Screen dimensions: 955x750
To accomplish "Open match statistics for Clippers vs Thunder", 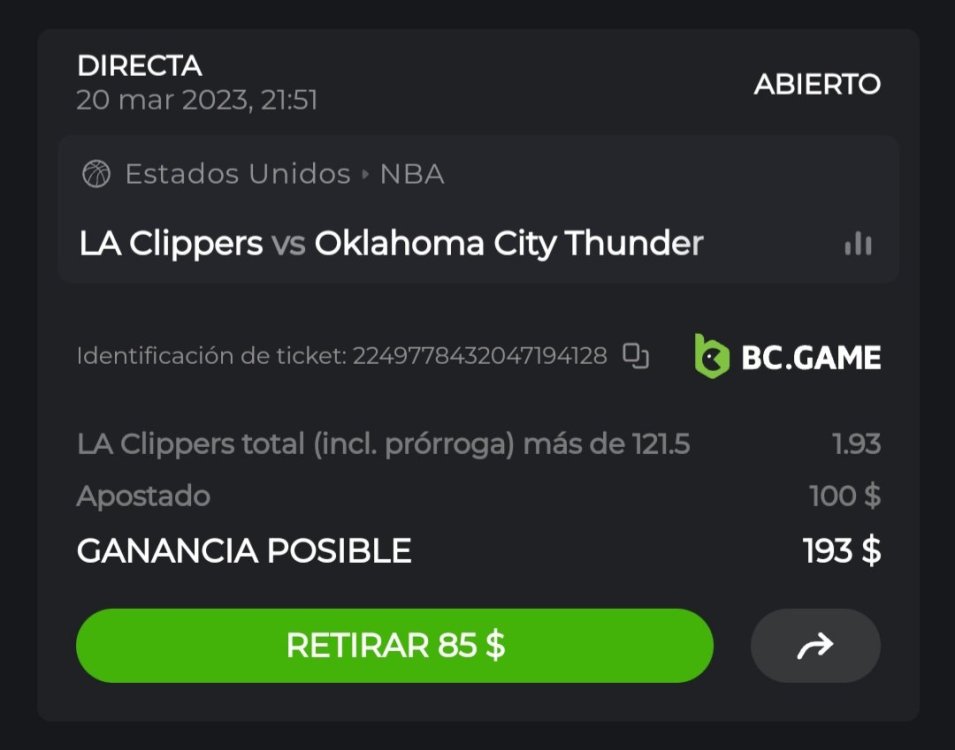I will (x=857, y=244).
